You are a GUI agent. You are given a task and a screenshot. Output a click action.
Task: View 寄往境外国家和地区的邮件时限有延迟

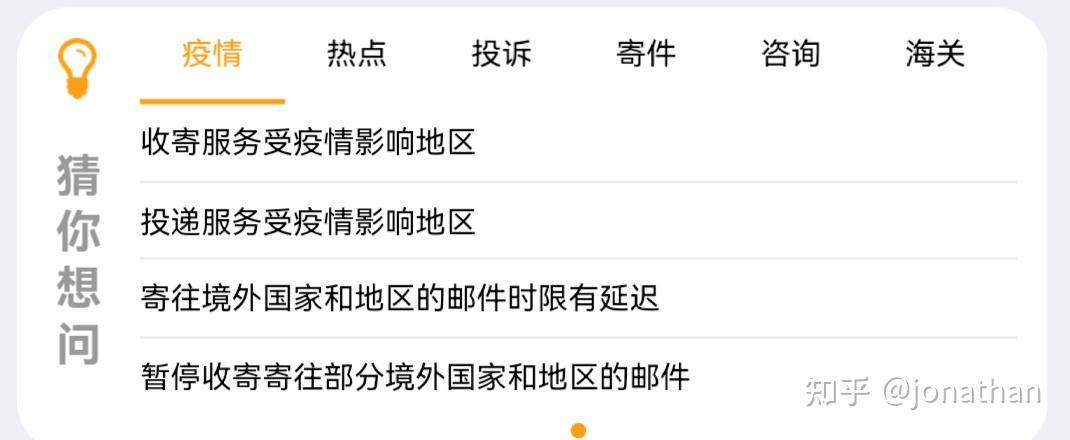coord(400,298)
